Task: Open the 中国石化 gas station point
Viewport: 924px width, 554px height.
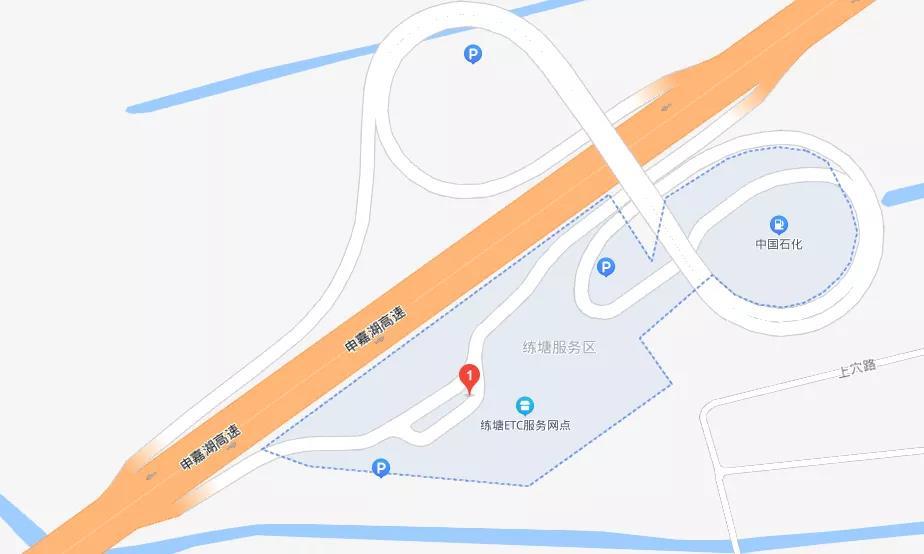Action: point(779,225)
